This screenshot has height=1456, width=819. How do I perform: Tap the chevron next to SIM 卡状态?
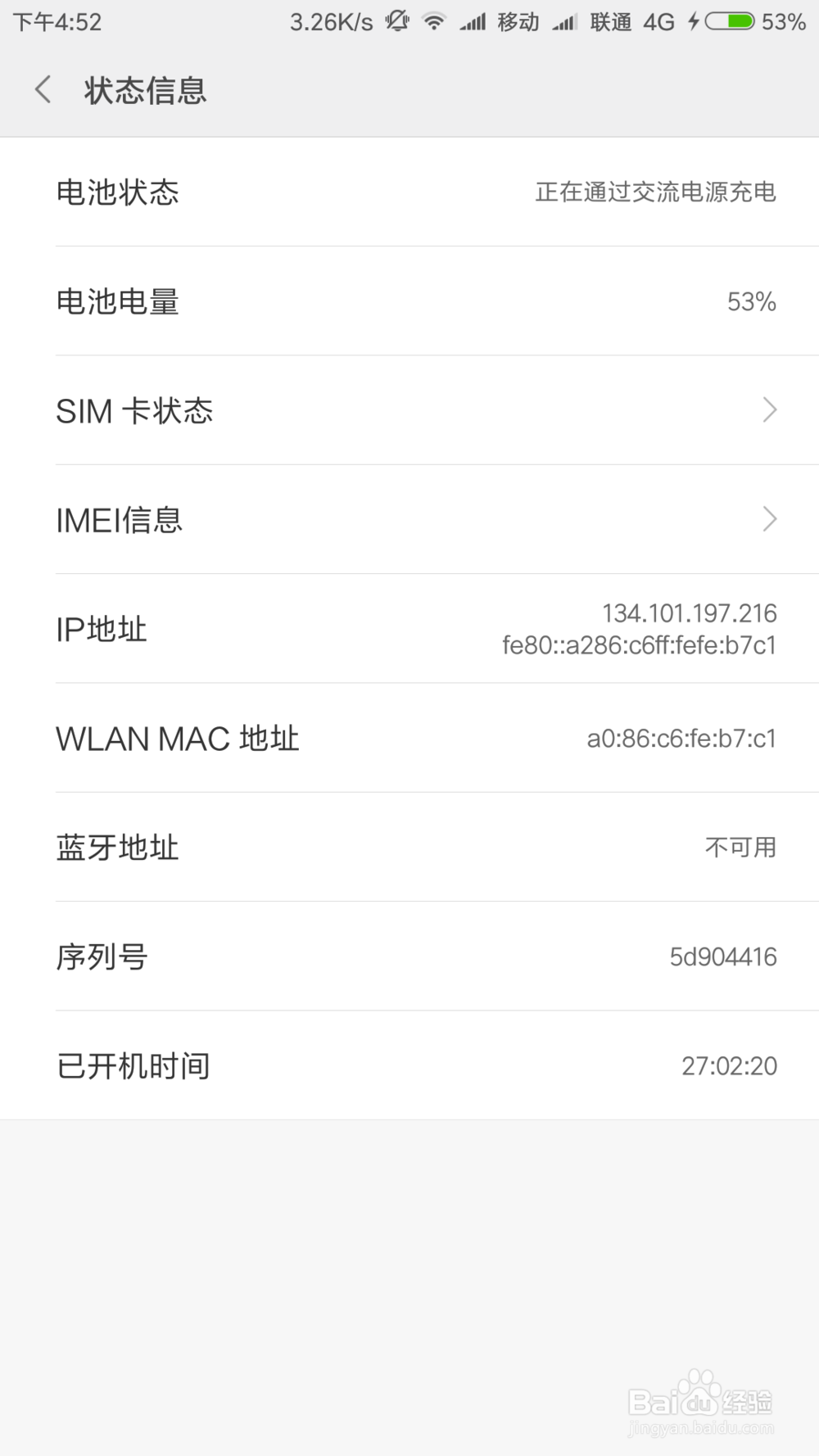coord(769,409)
